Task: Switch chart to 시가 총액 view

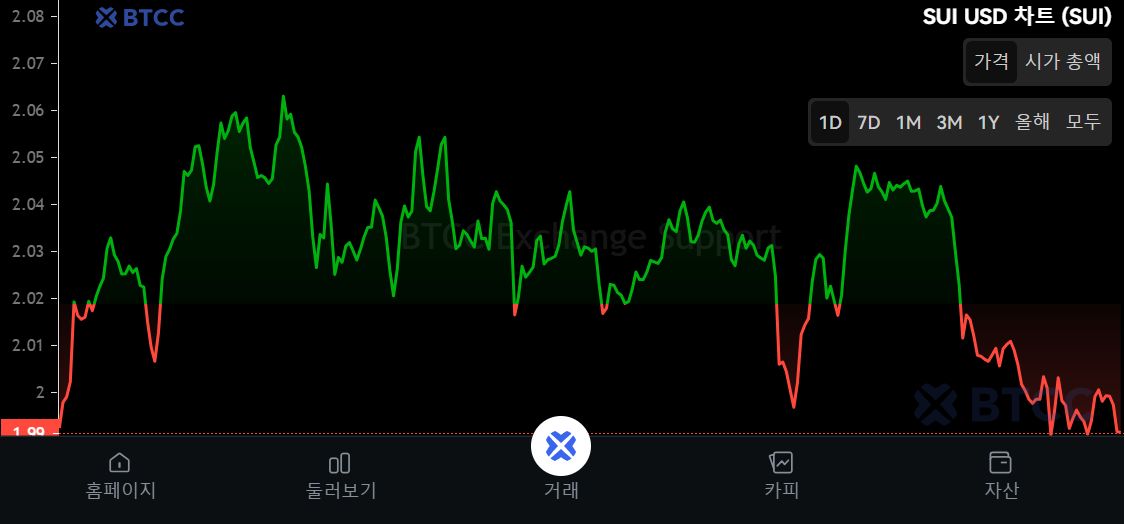Action: pyautogui.click(x=1063, y=61)
